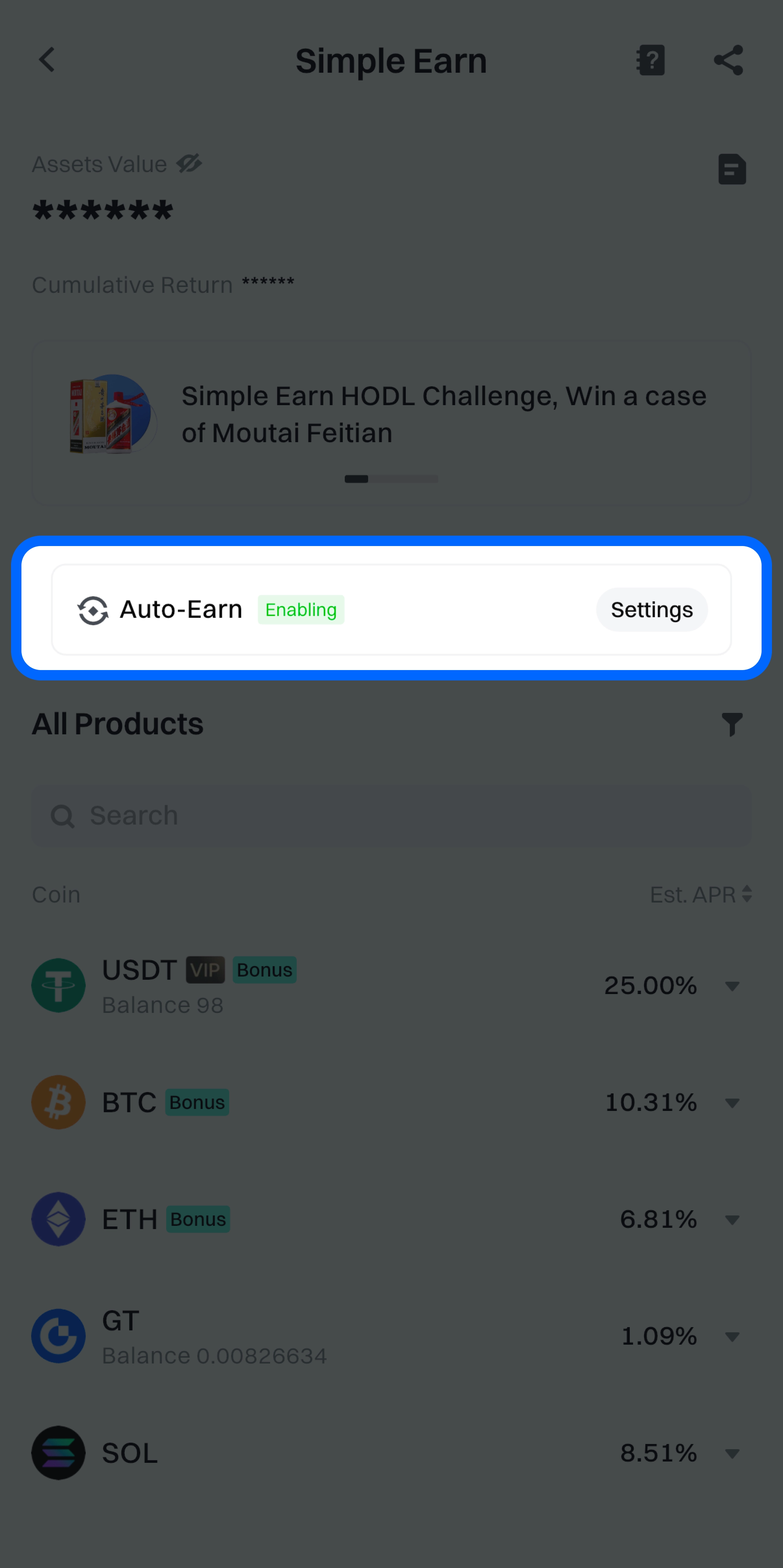Expand the BTC product row
The image size is (783, 1568).
[732, 1102]
